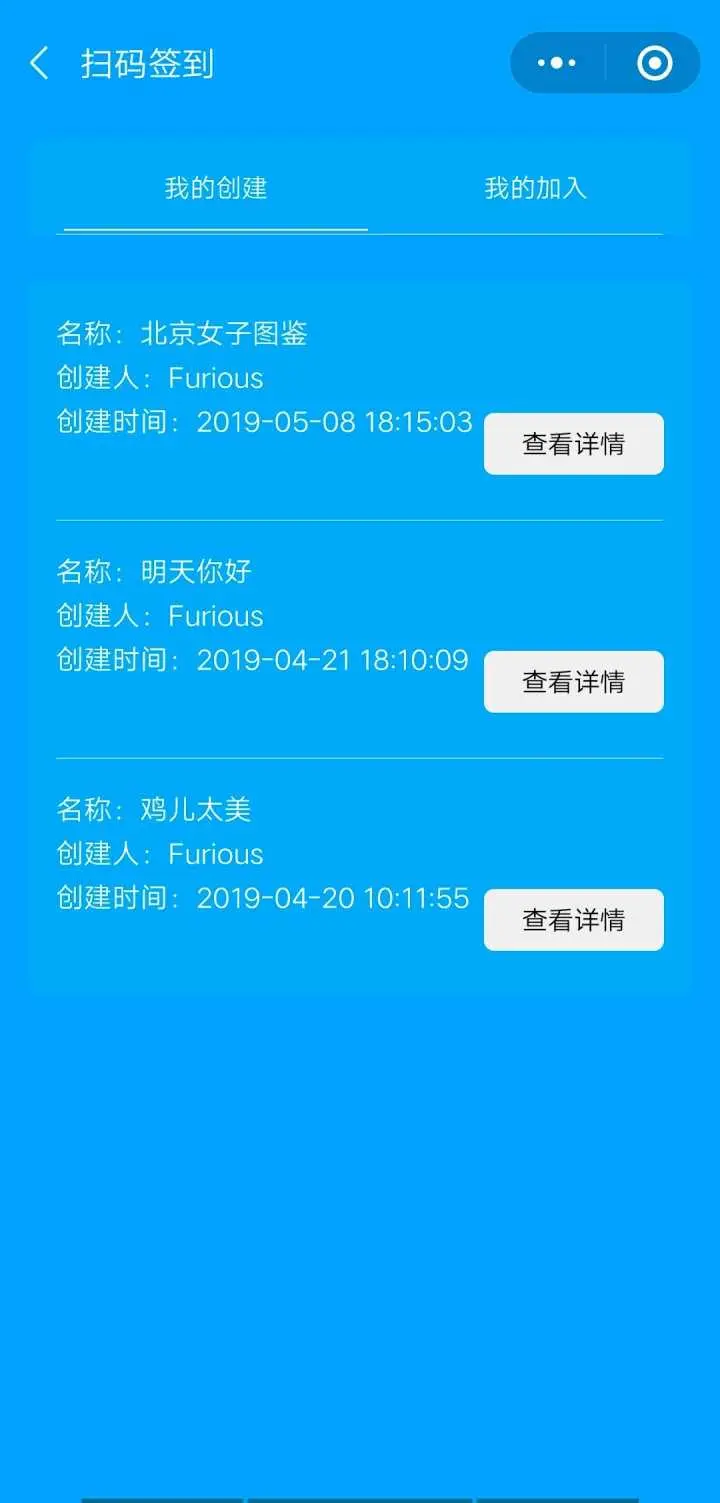Open 查看详情 for 明天你好

573,682
